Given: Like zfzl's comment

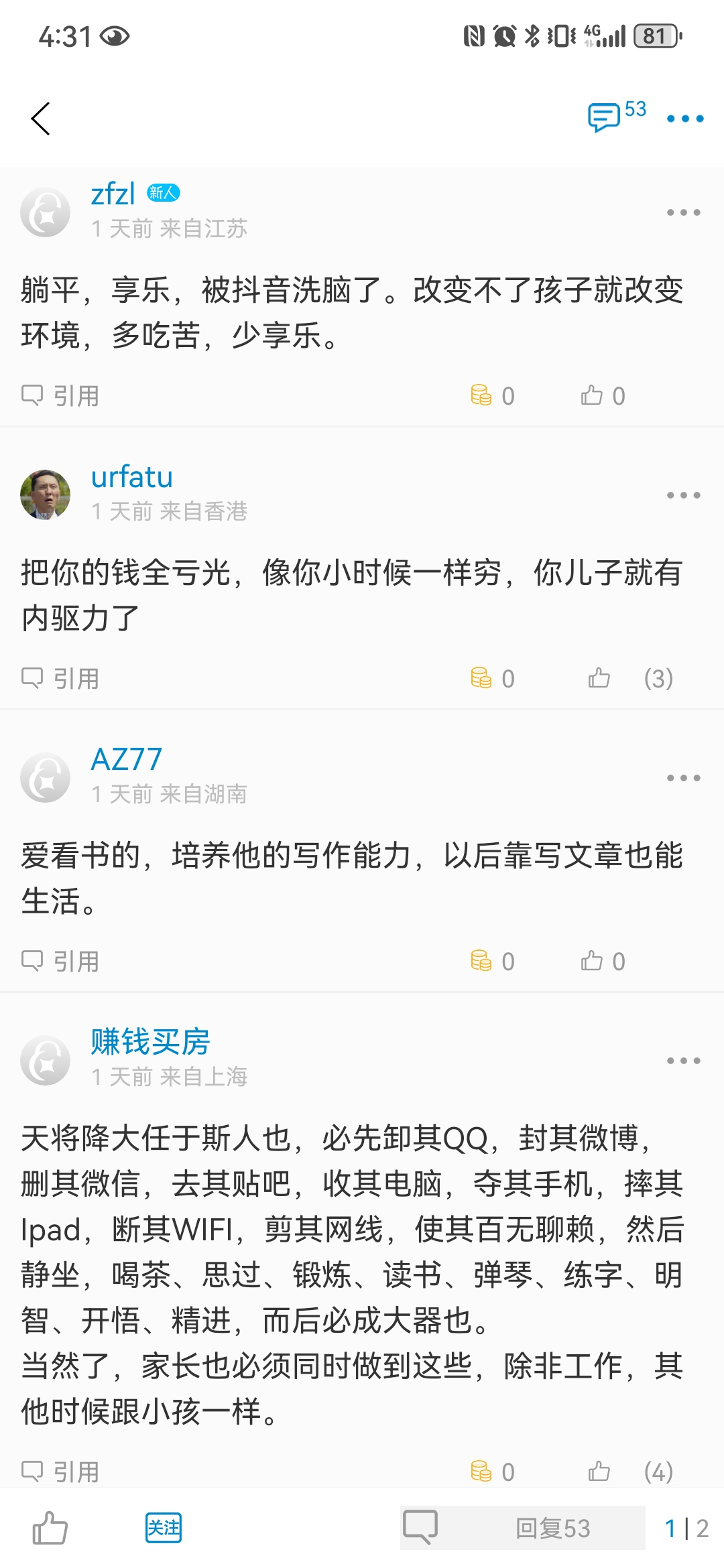Looking at the screenshot, I should coord(601,396).
